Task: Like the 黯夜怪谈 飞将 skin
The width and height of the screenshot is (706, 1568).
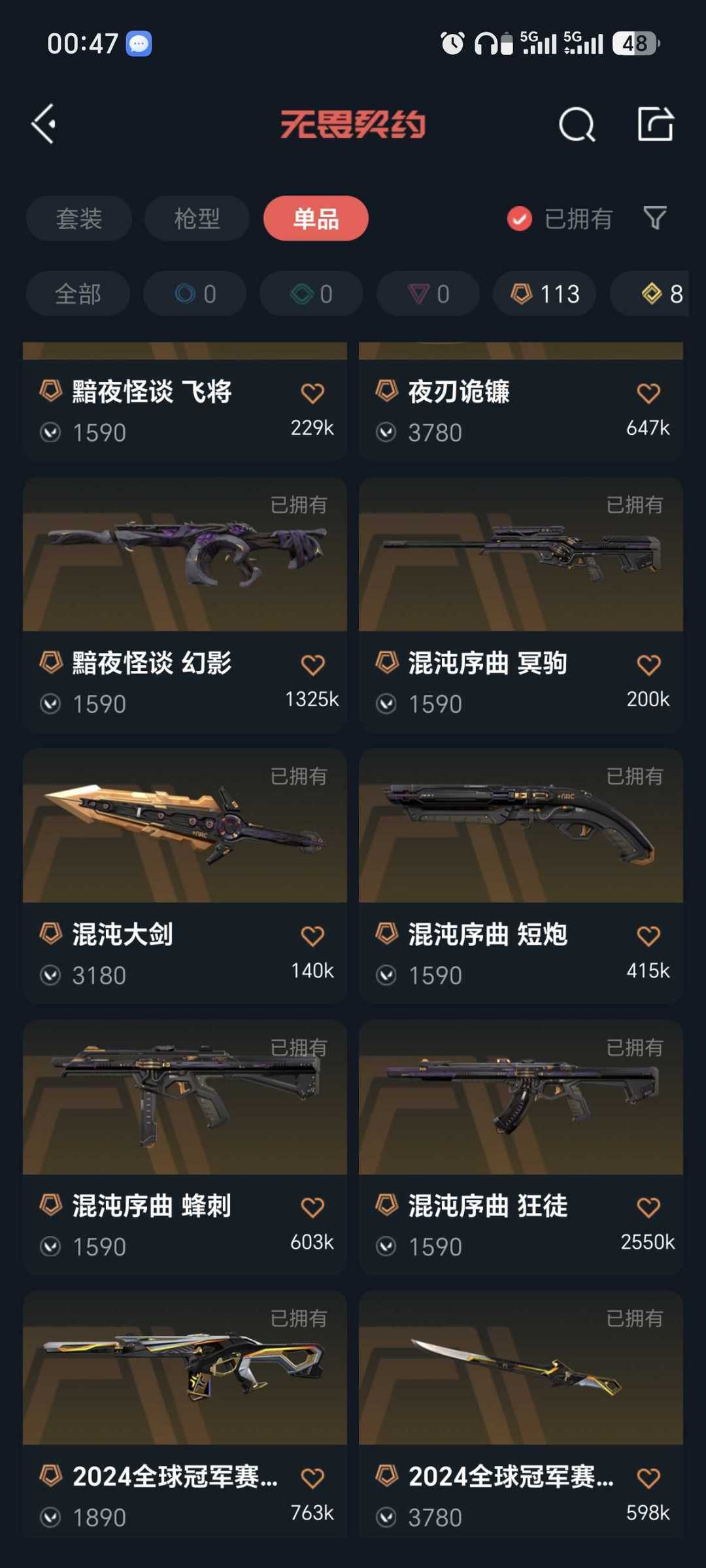Action: [x=312, y=393]
